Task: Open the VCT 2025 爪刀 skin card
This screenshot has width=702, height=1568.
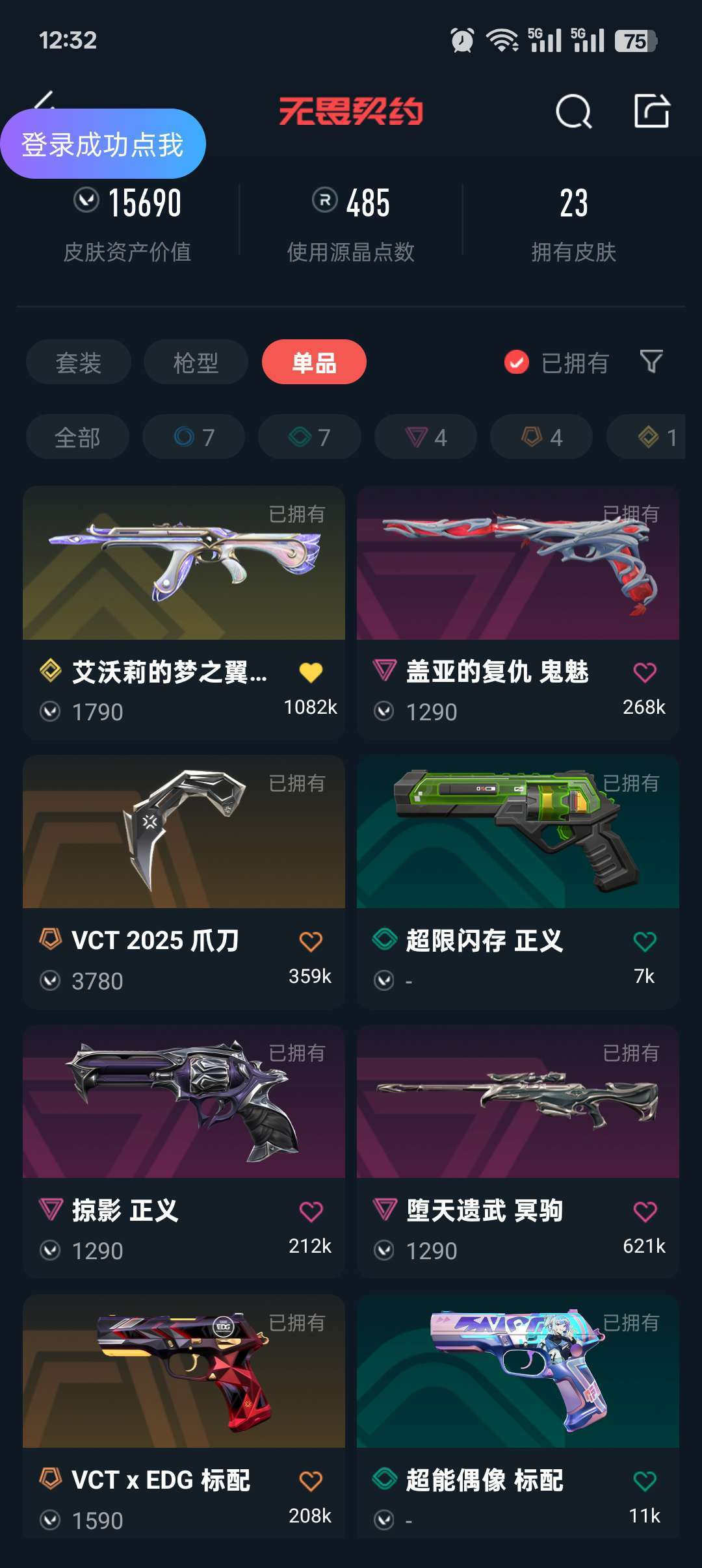Action: tap(184, 882)
